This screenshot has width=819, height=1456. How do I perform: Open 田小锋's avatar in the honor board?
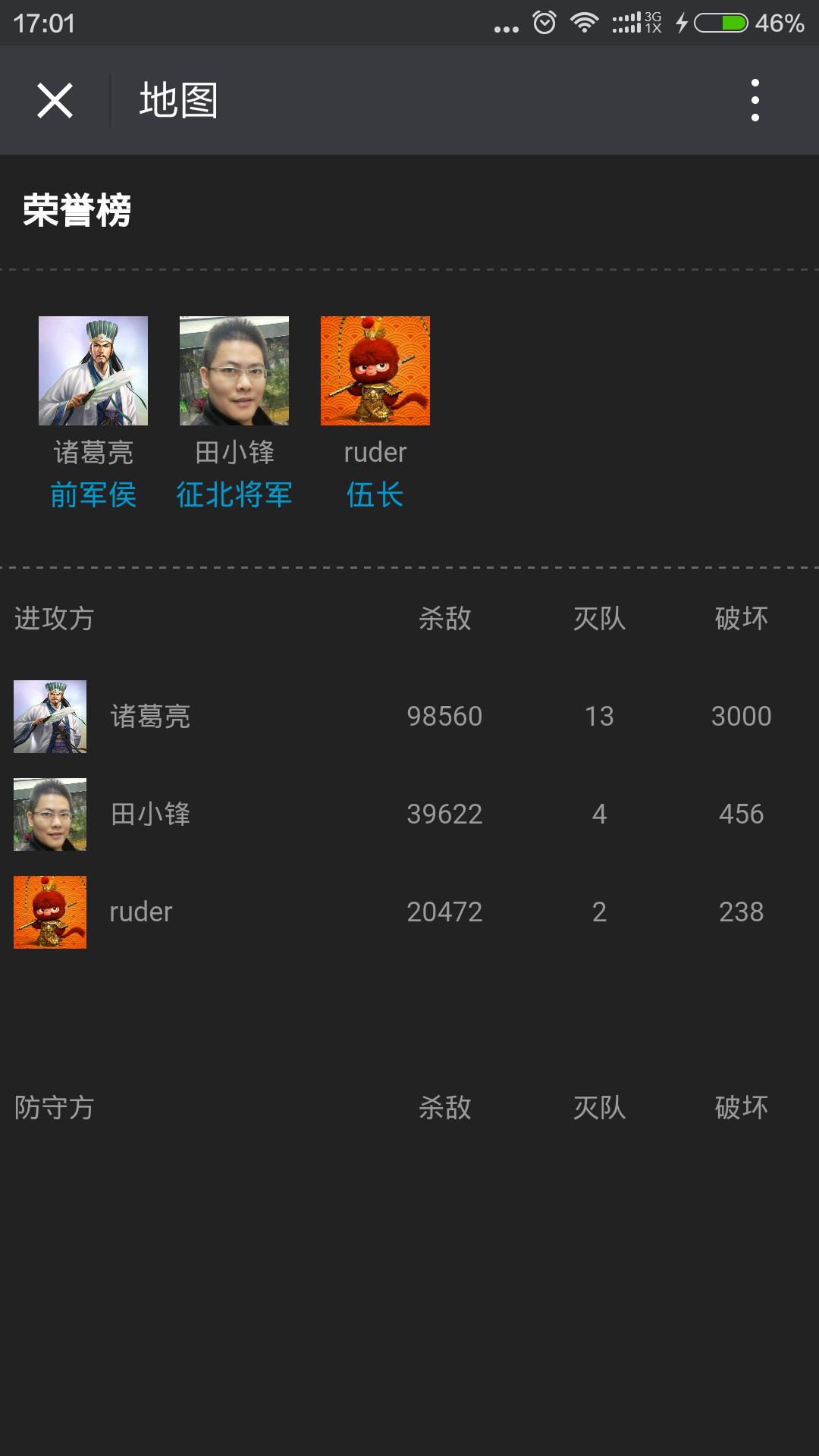pos(234,371)
